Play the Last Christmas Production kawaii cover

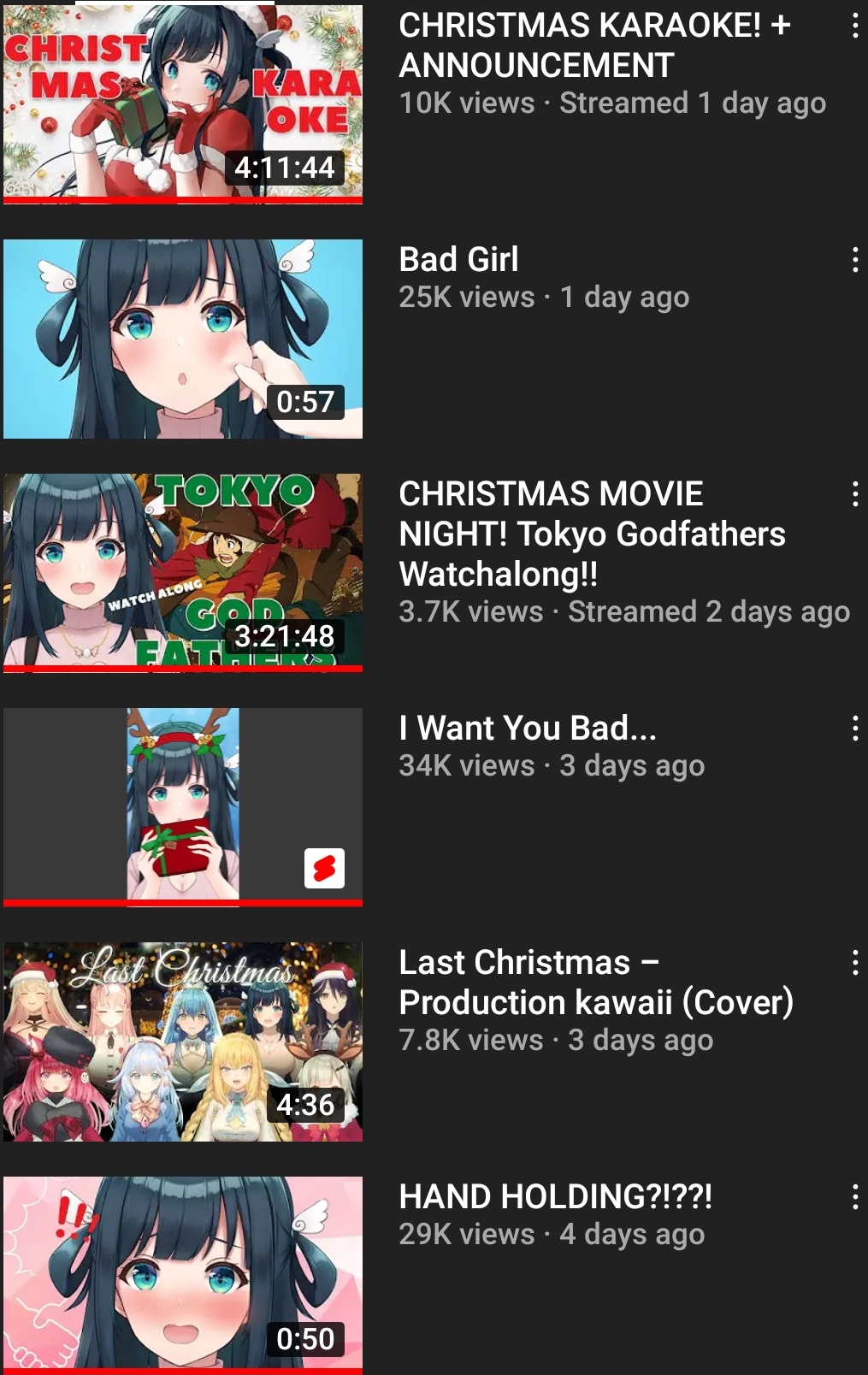tap(183, 1042)
